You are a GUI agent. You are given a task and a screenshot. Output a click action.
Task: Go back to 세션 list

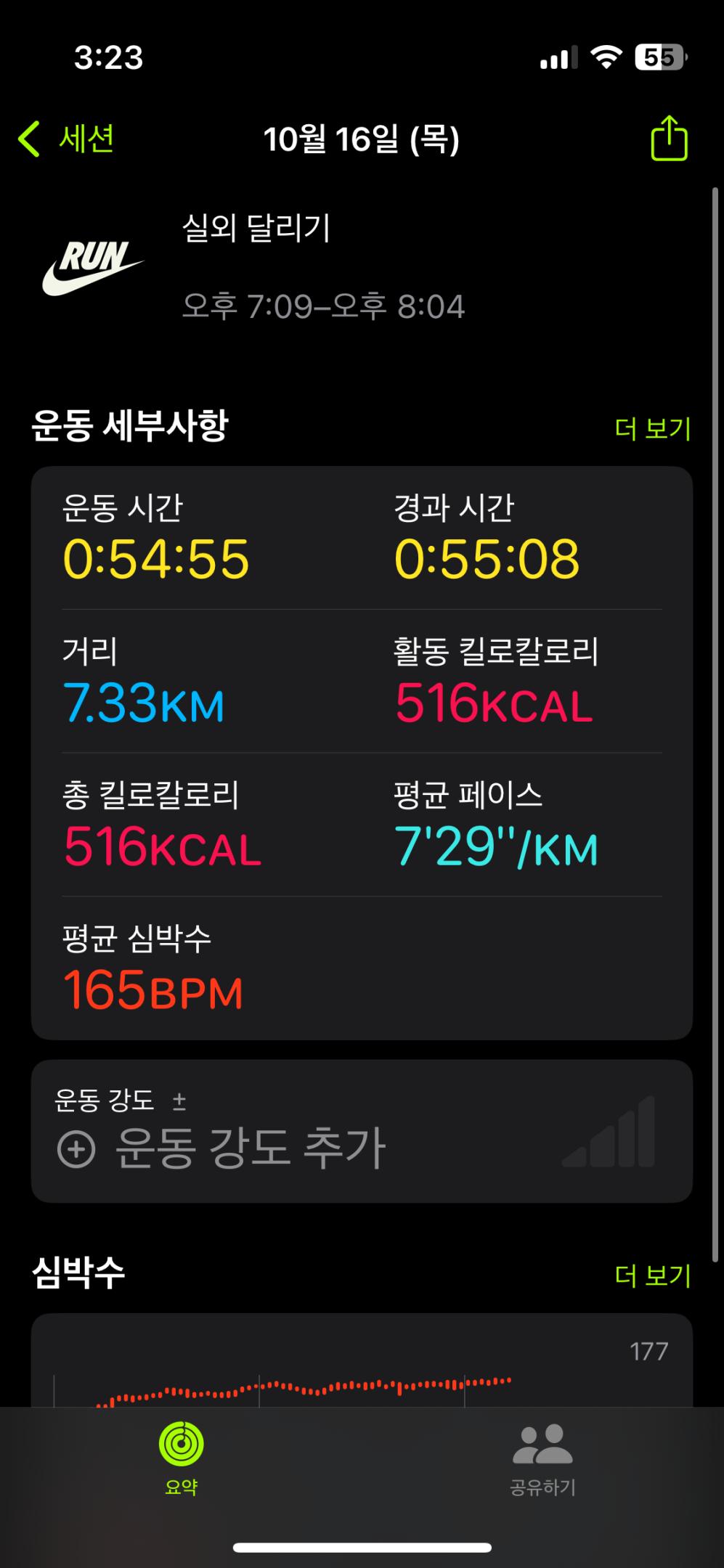click(67, 138)
